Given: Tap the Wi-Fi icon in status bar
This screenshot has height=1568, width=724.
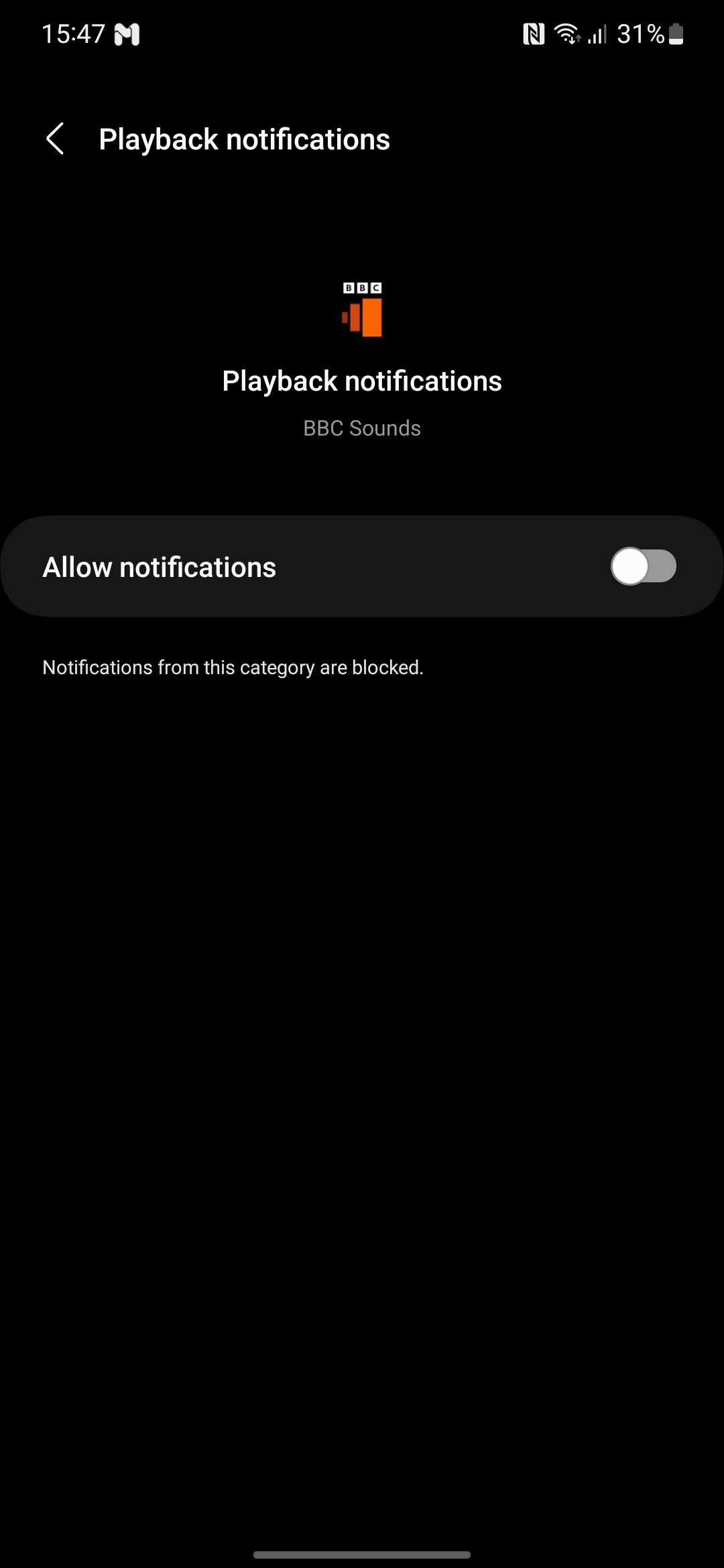Looking at the screenshot, I should click(567, 34).
